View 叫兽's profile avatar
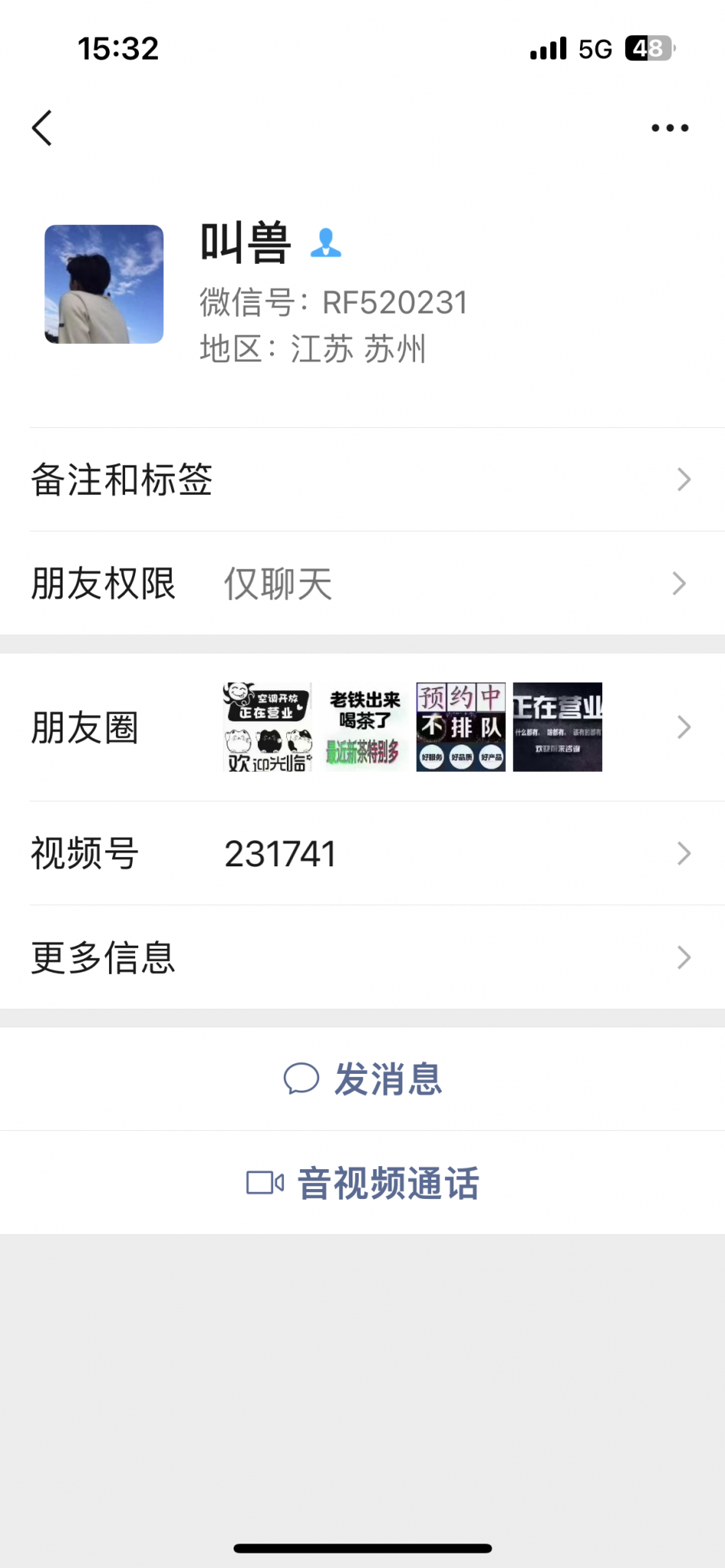 click(104, 284)
